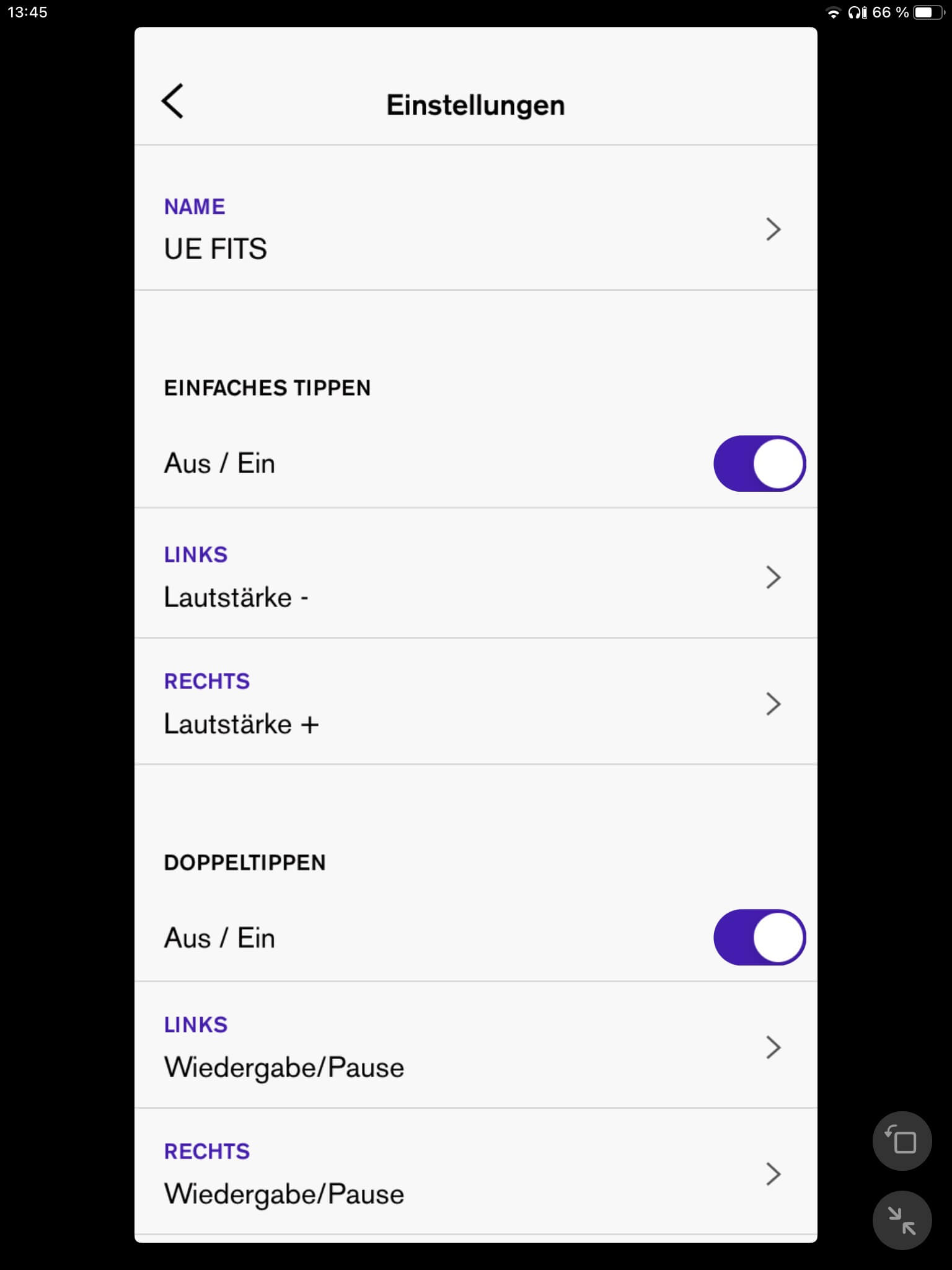
Task: Open RECHTS Wiedergabe/Pause under Doppeltippen
Action: [475, 1174]
